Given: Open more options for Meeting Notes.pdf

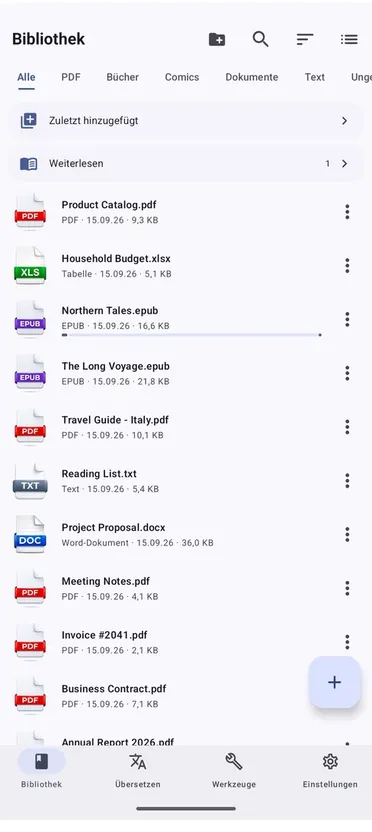Looking at the screenshot, I should pos(347,588).
